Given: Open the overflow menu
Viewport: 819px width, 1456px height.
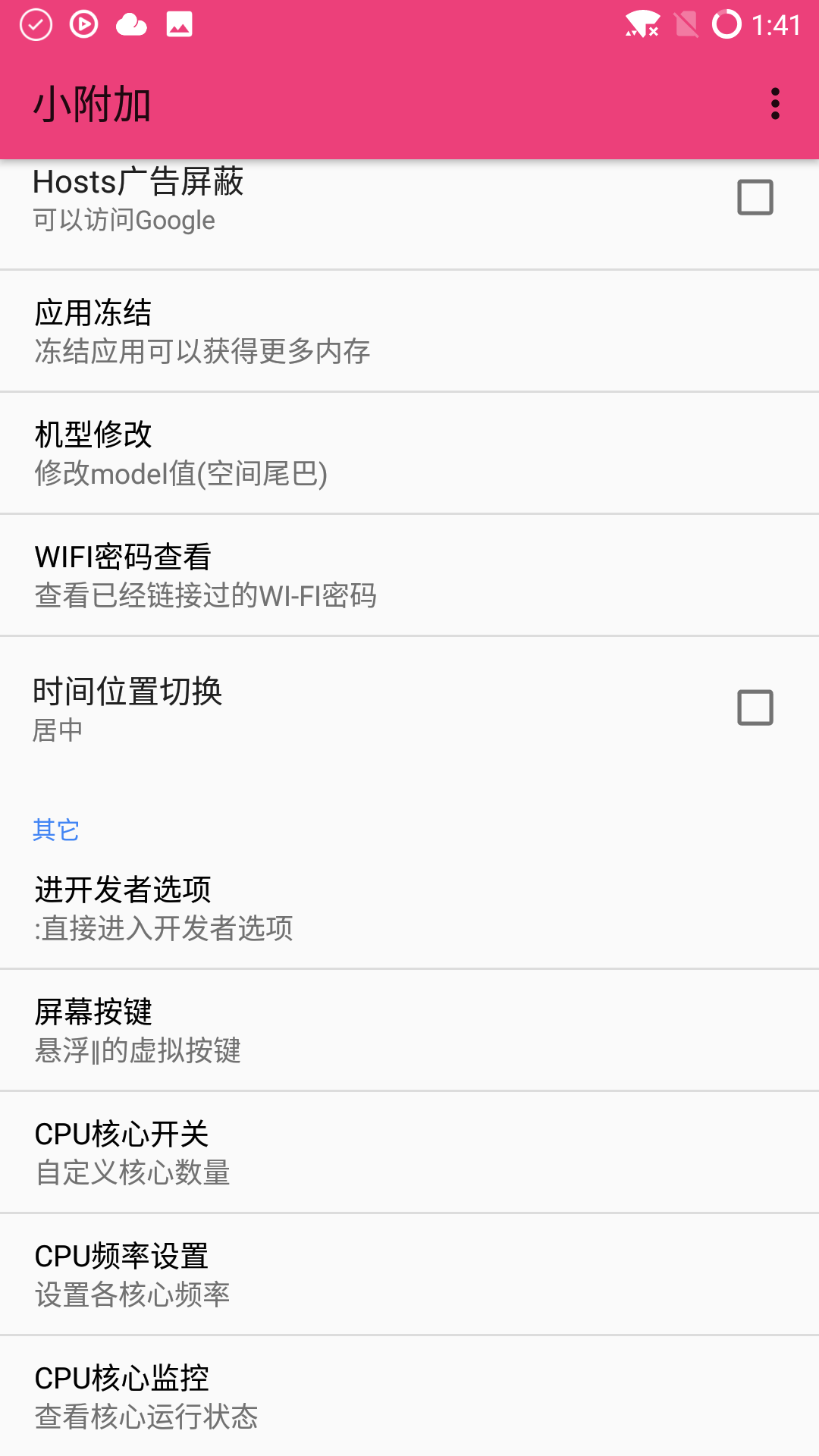Looking at the screenshot, I should pos(774,104).
